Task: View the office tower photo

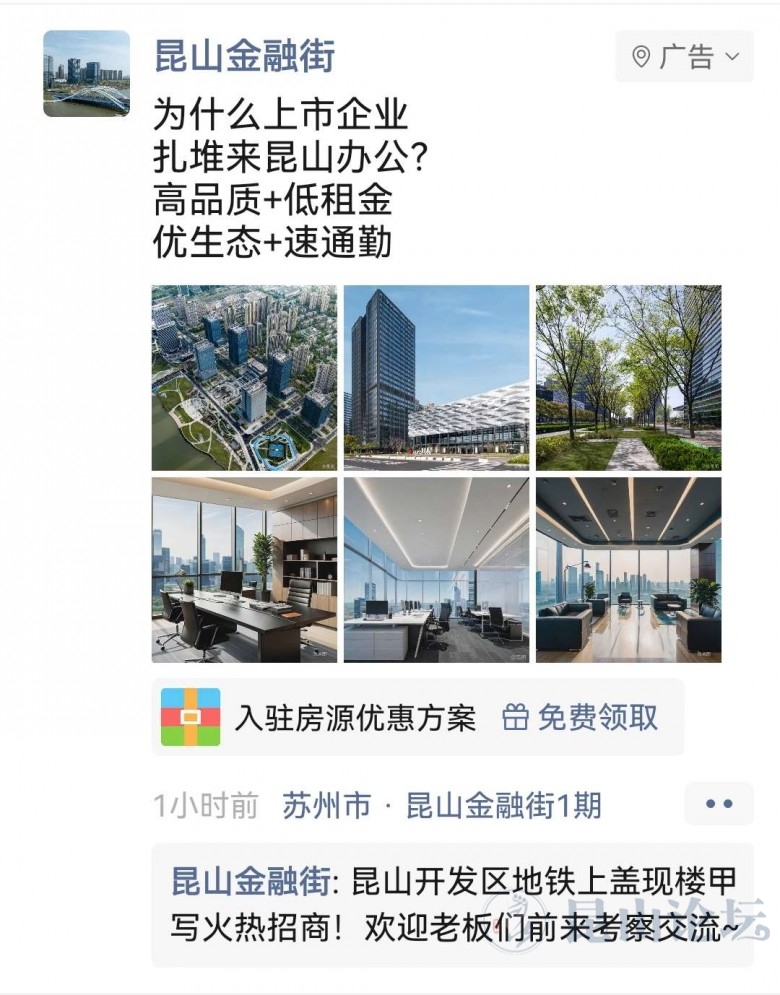Action: click(436, 378)
